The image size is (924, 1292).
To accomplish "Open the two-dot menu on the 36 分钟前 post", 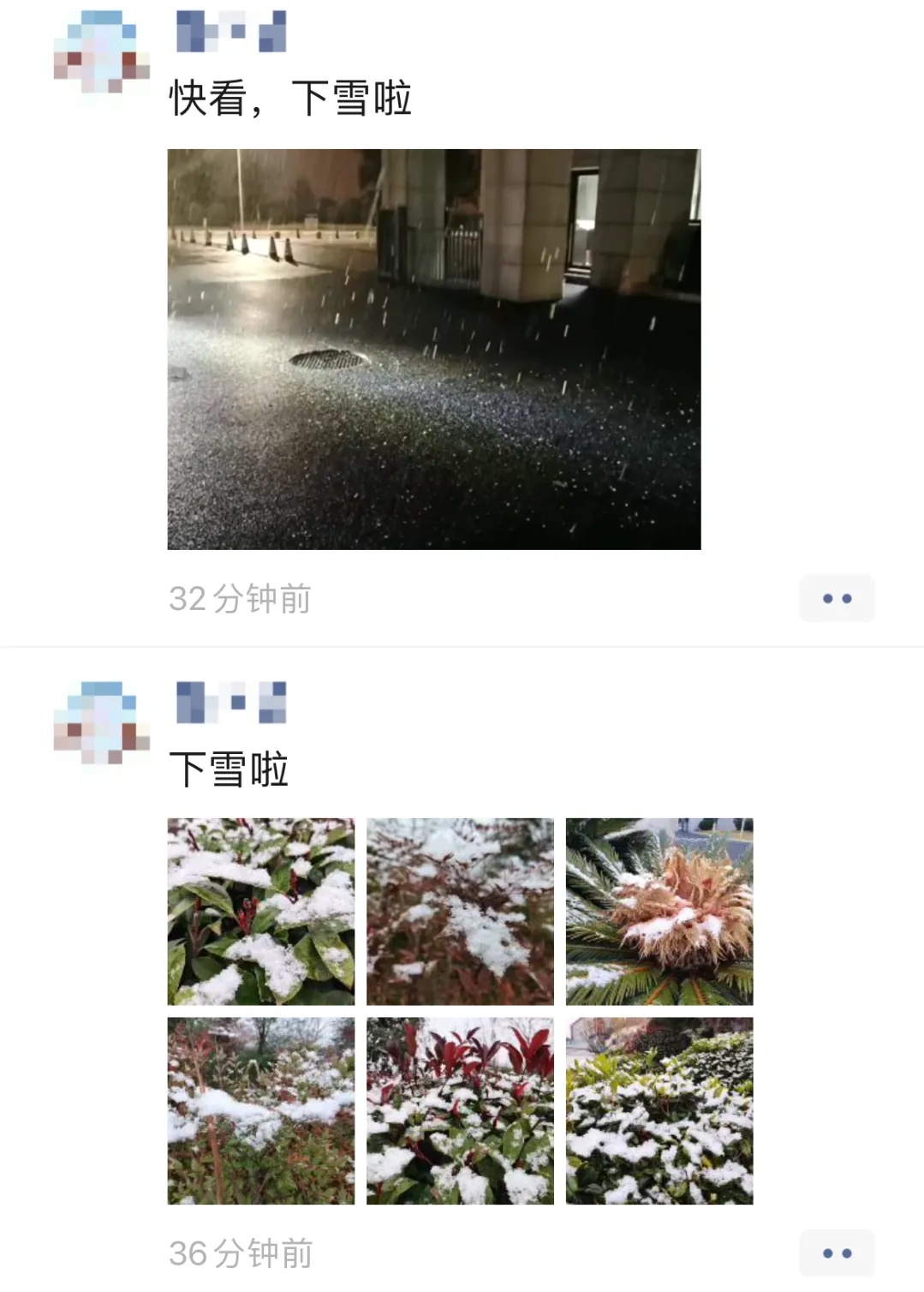I will 836,1253.
